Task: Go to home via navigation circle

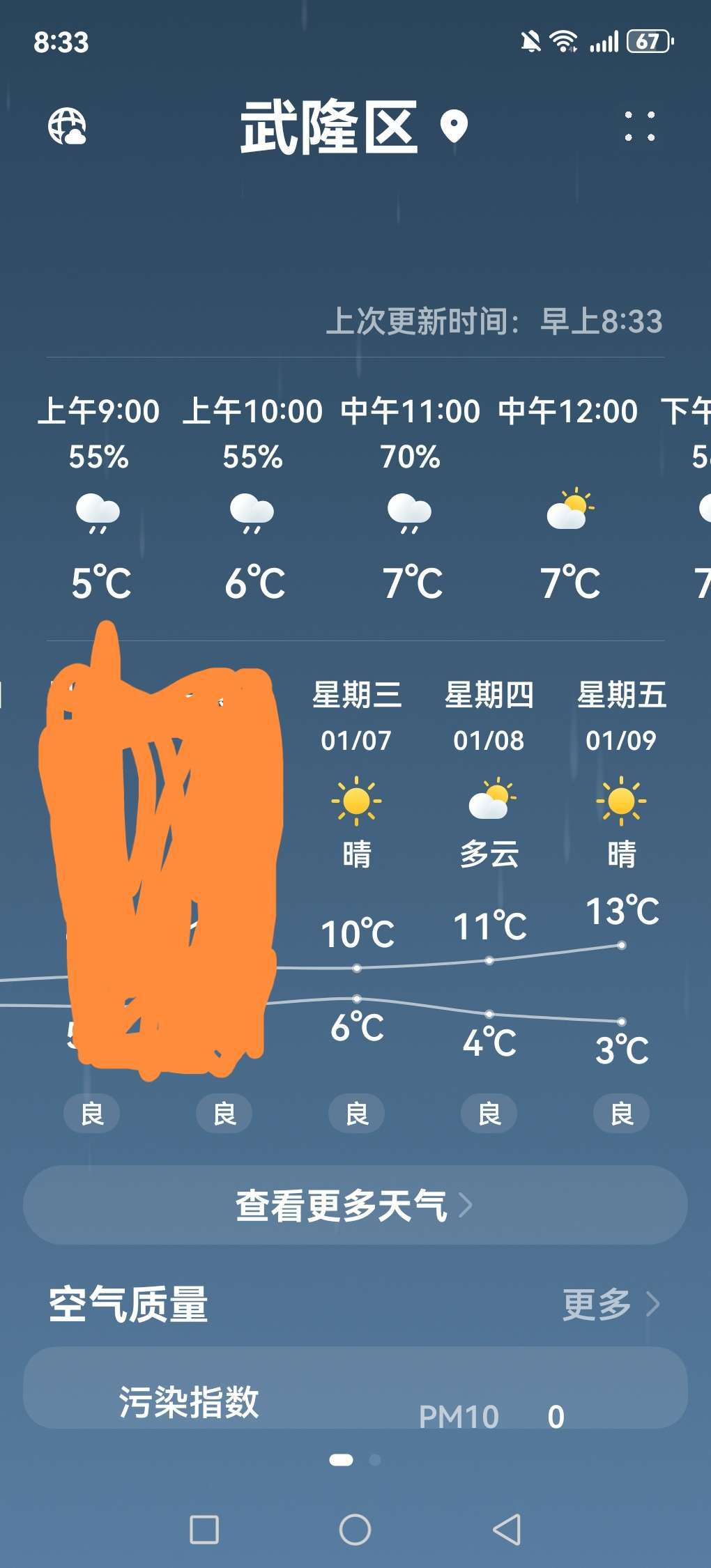Action: [355, 1530]
